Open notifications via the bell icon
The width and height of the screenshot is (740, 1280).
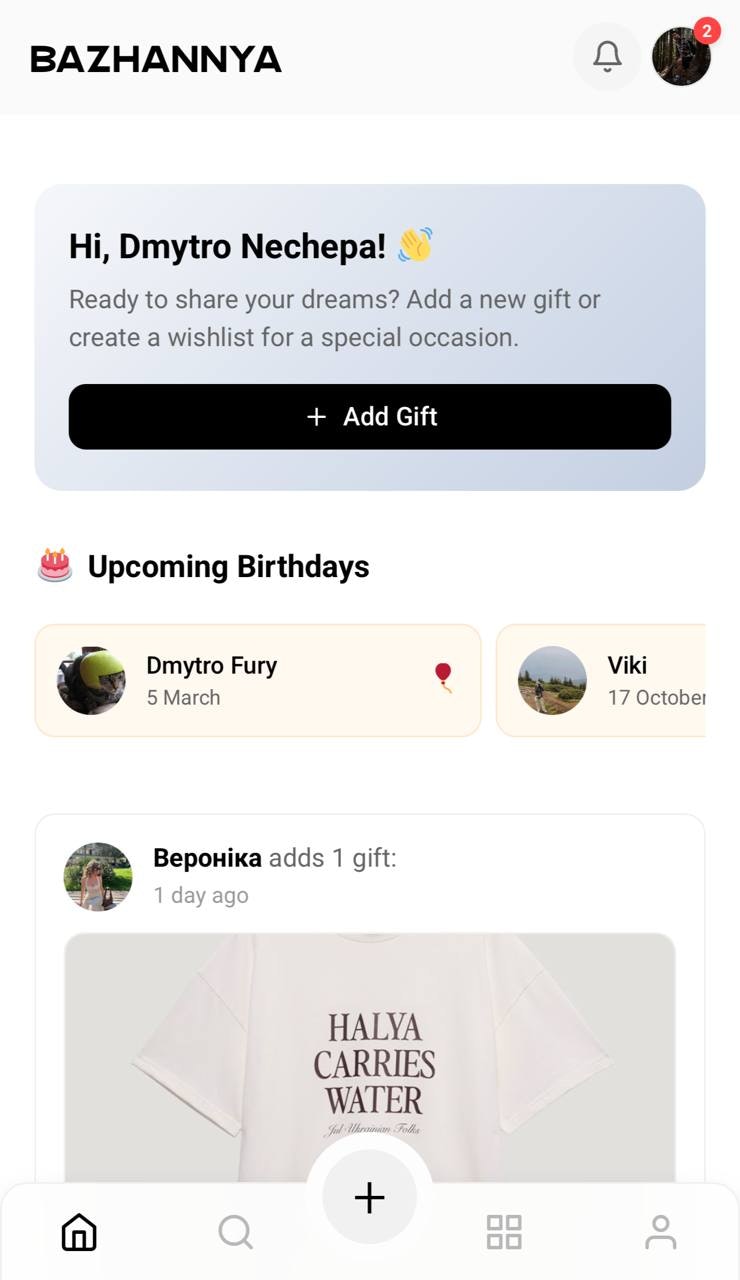(x=607, y=57)
